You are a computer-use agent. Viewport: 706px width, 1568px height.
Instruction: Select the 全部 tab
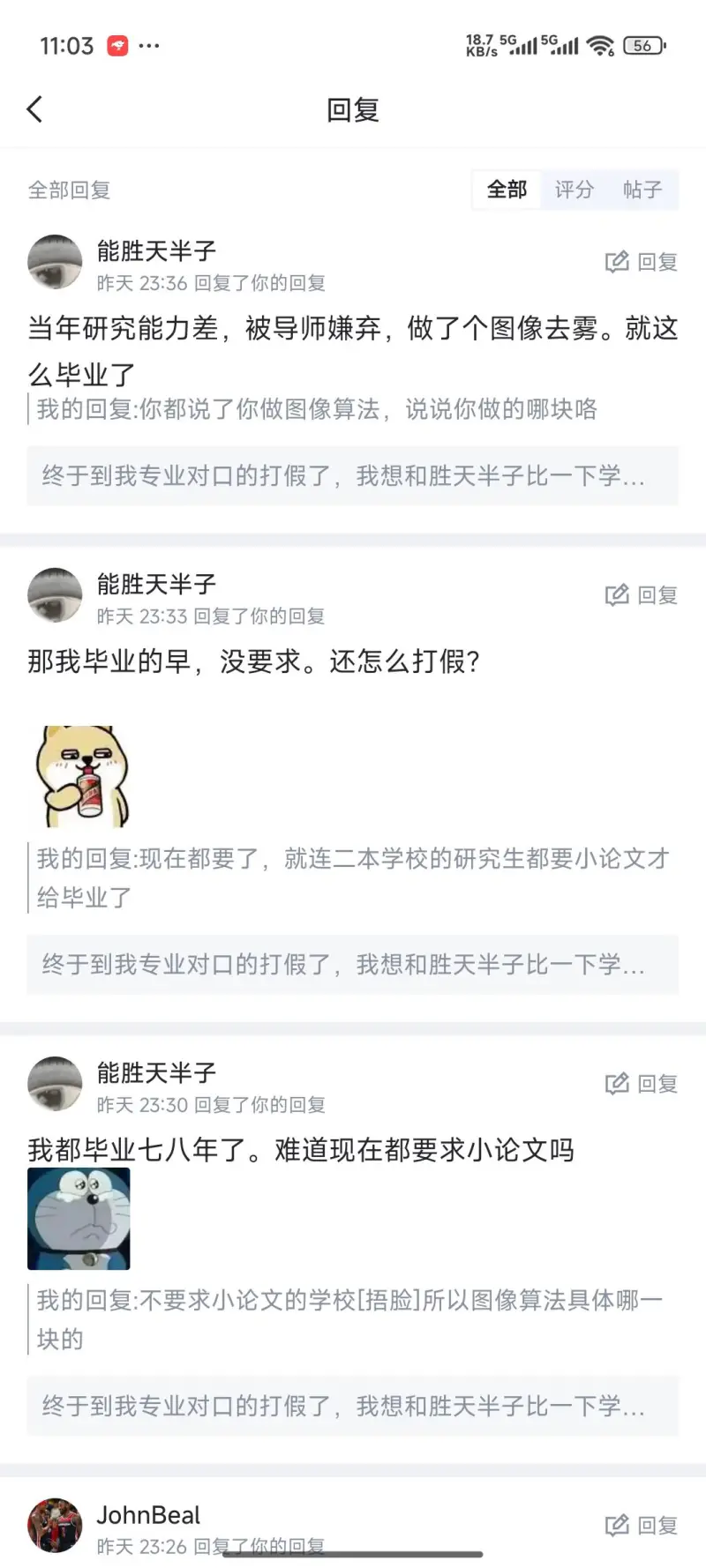[x=507, y=190]
